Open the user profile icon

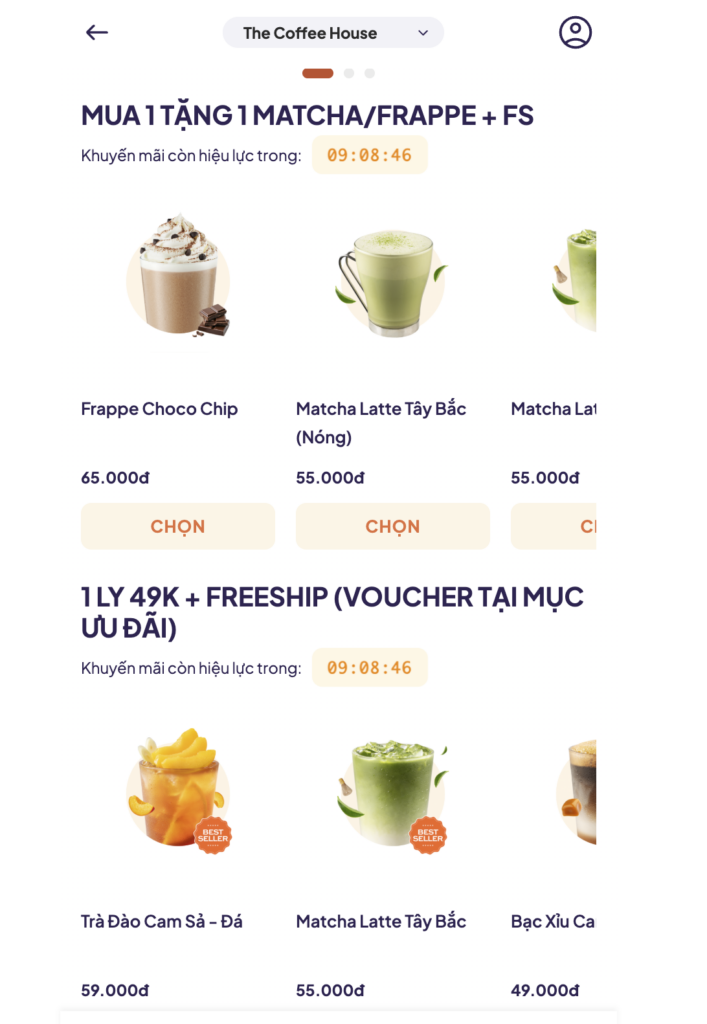[x=575, y=32]
